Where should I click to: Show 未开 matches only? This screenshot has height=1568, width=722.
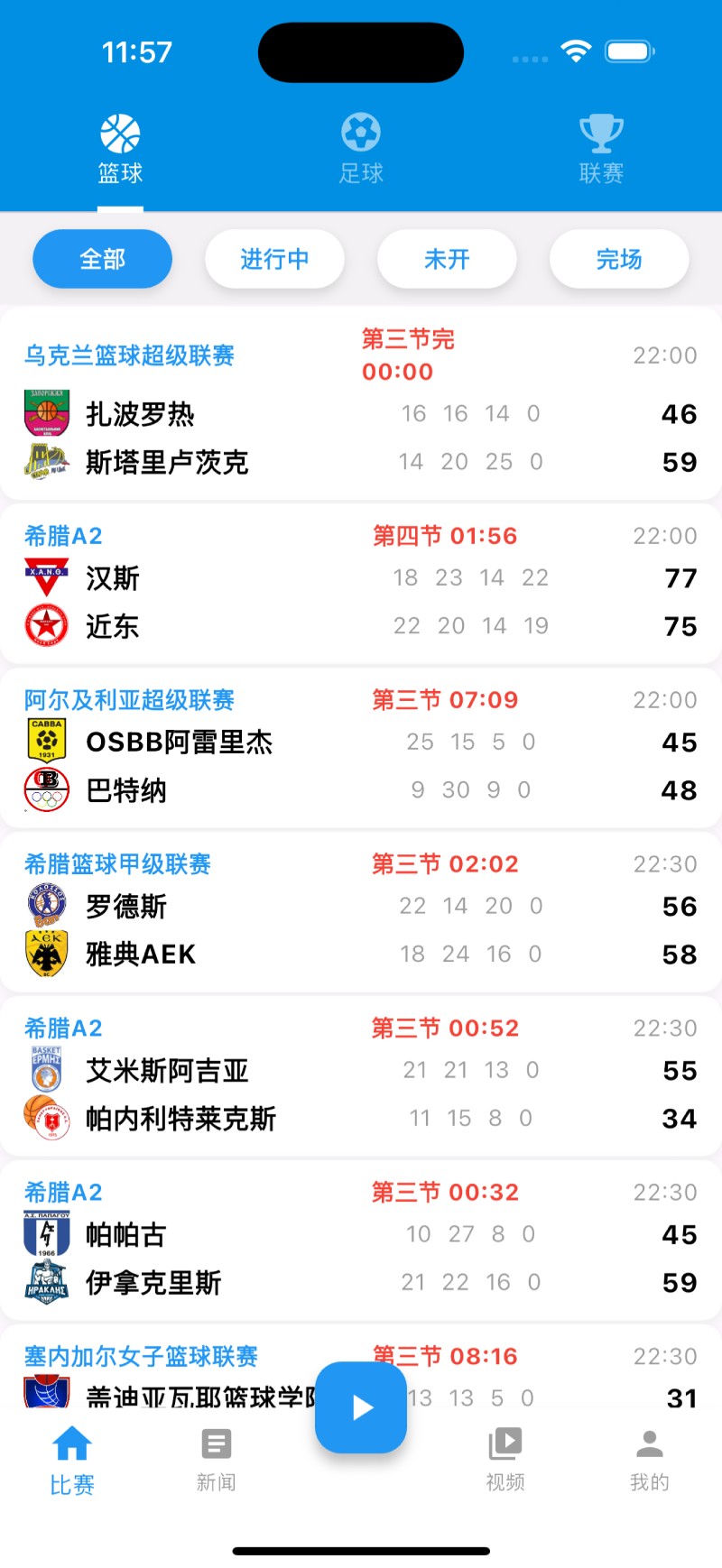447,260
